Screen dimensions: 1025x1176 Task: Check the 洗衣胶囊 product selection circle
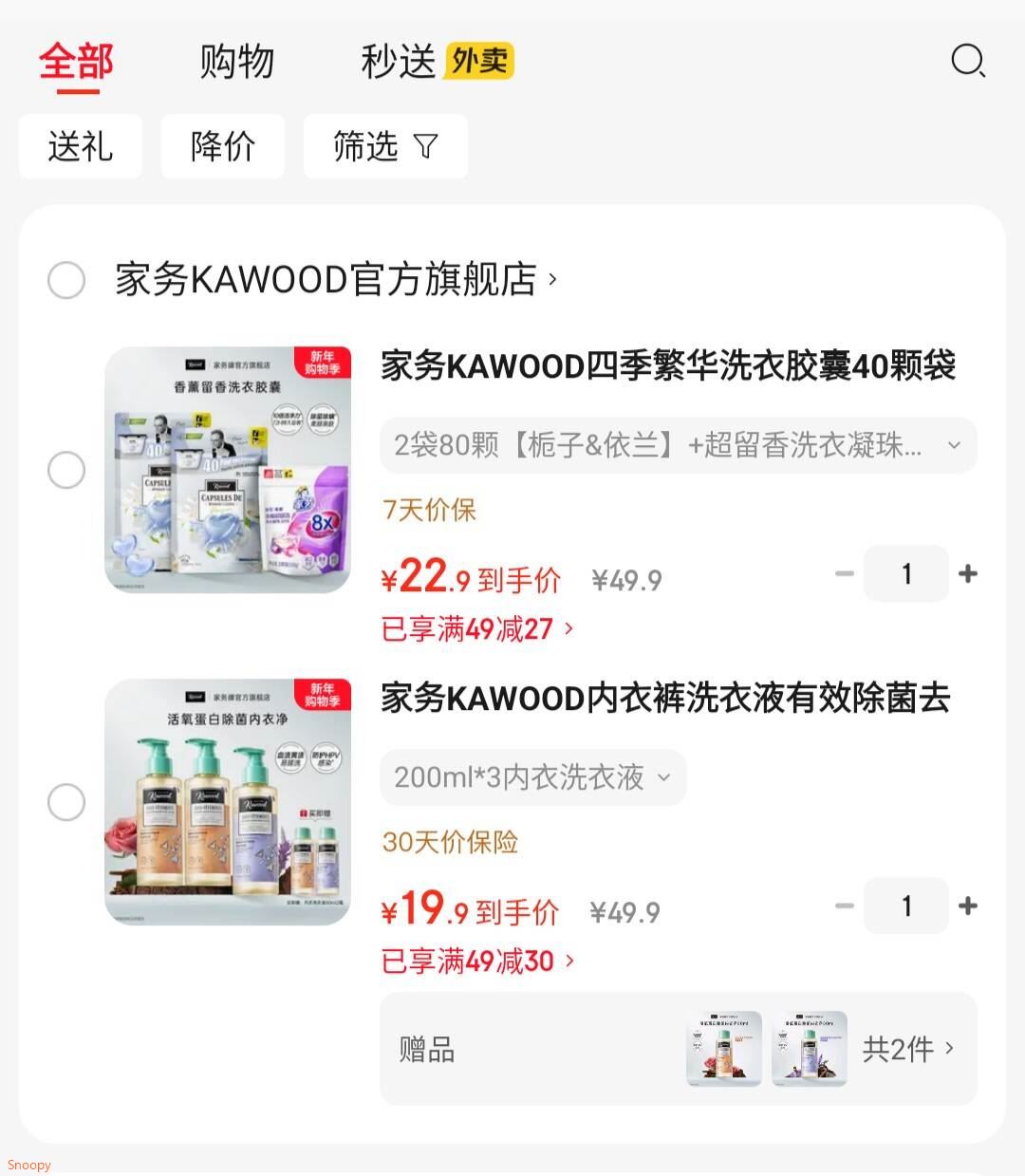66,469
